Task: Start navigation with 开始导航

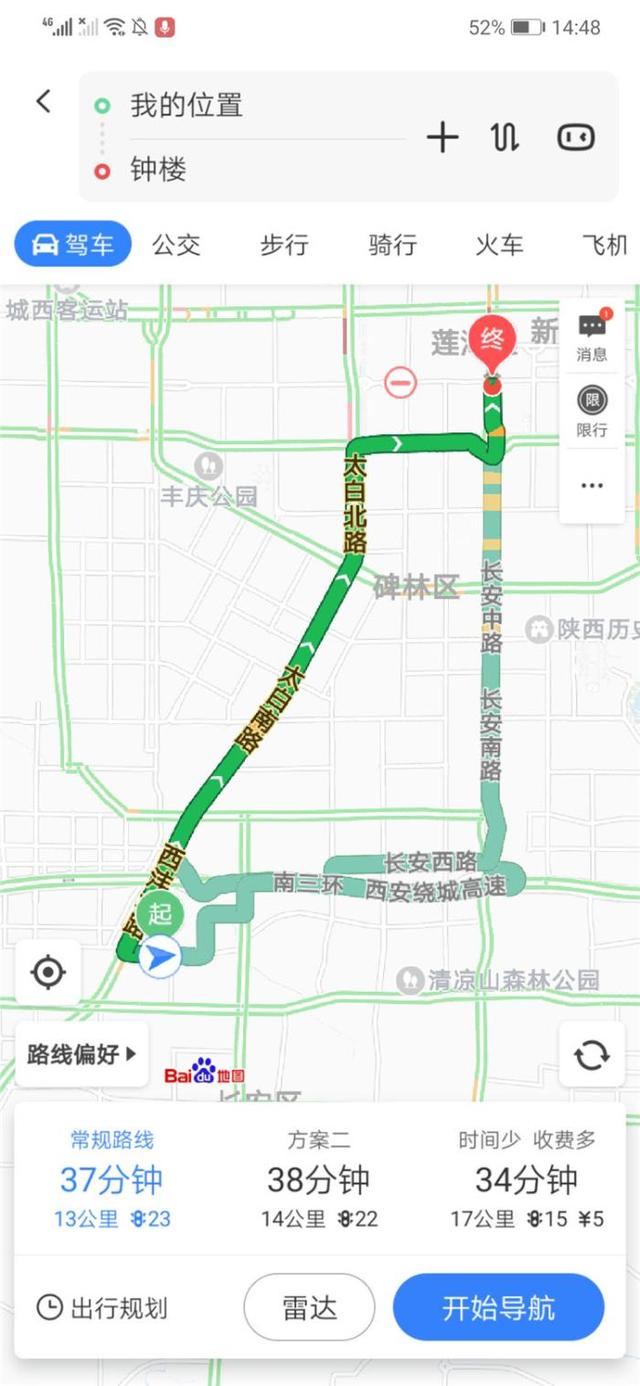Action: pyautogui.click(x=498, y=1307)
